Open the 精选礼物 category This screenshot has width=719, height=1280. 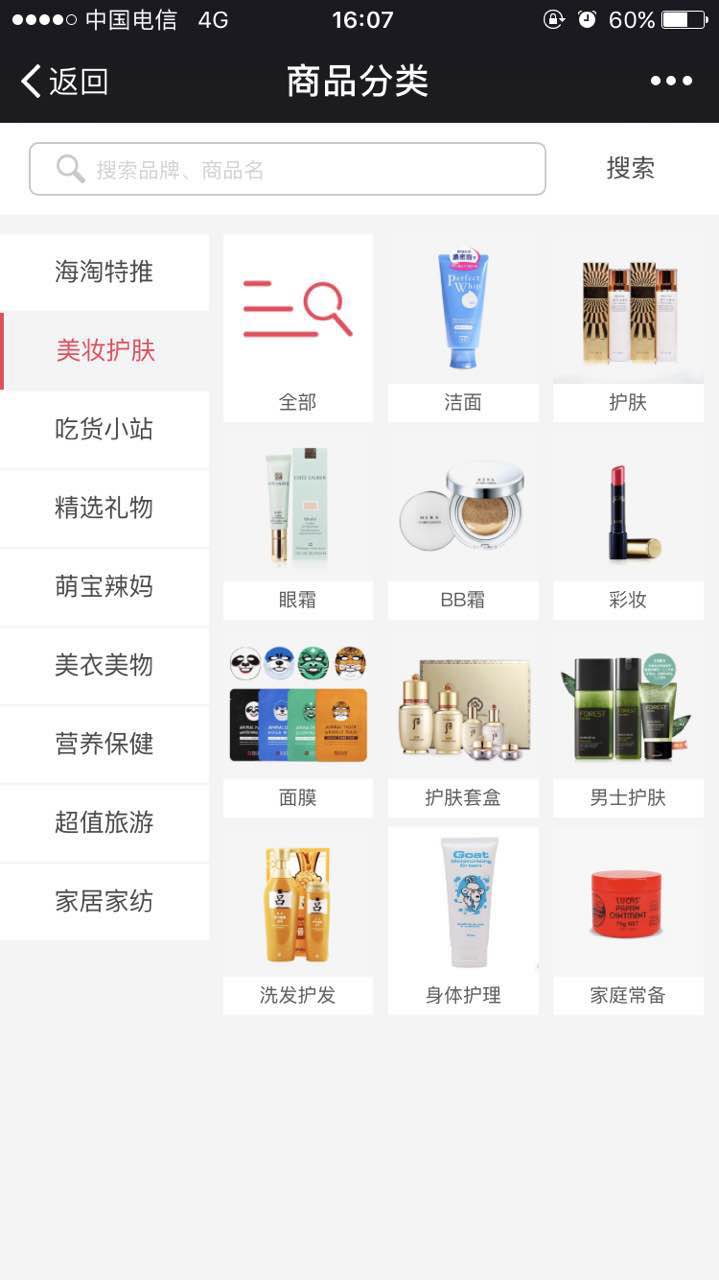pyautogui.click(x=104, y=508)
